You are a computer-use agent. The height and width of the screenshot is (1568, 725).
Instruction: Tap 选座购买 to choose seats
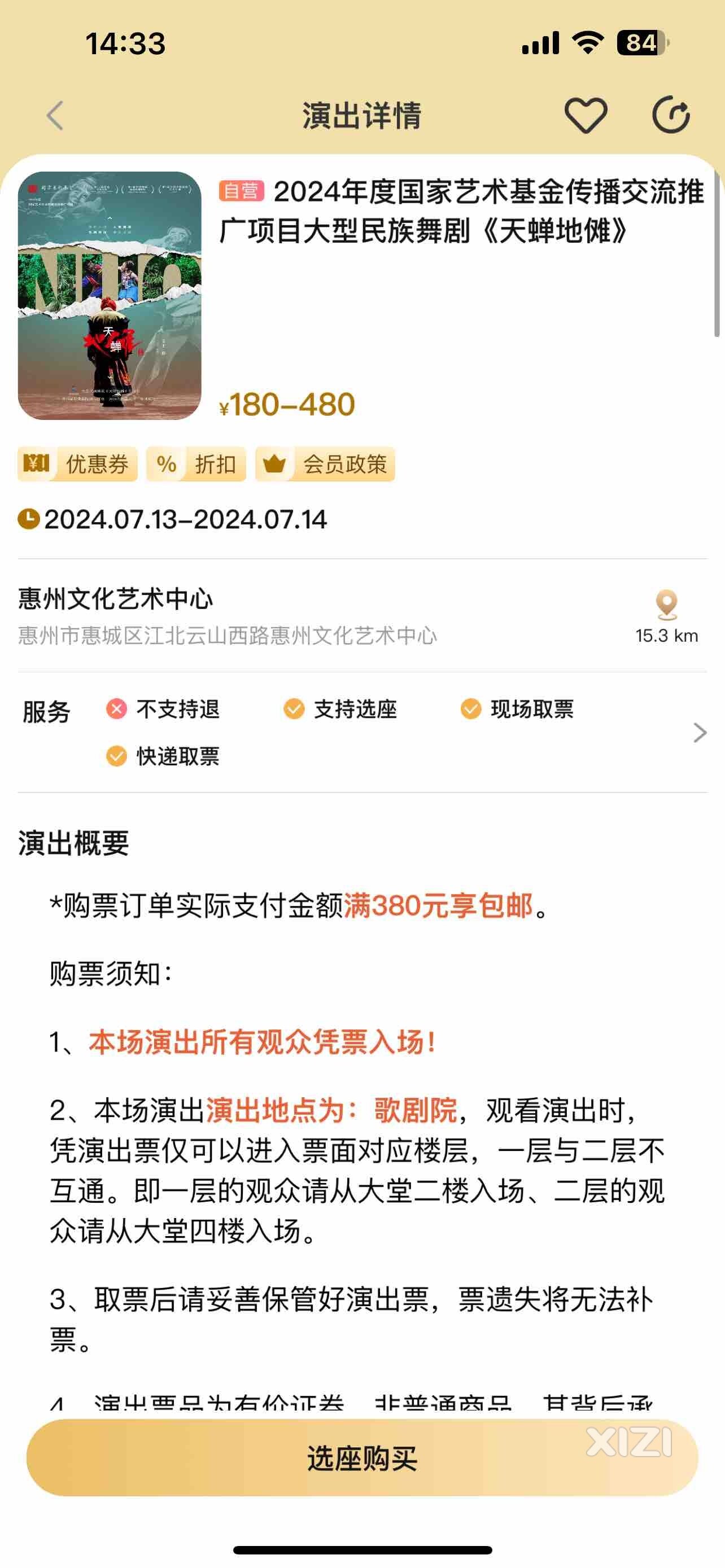point(362,1458)
